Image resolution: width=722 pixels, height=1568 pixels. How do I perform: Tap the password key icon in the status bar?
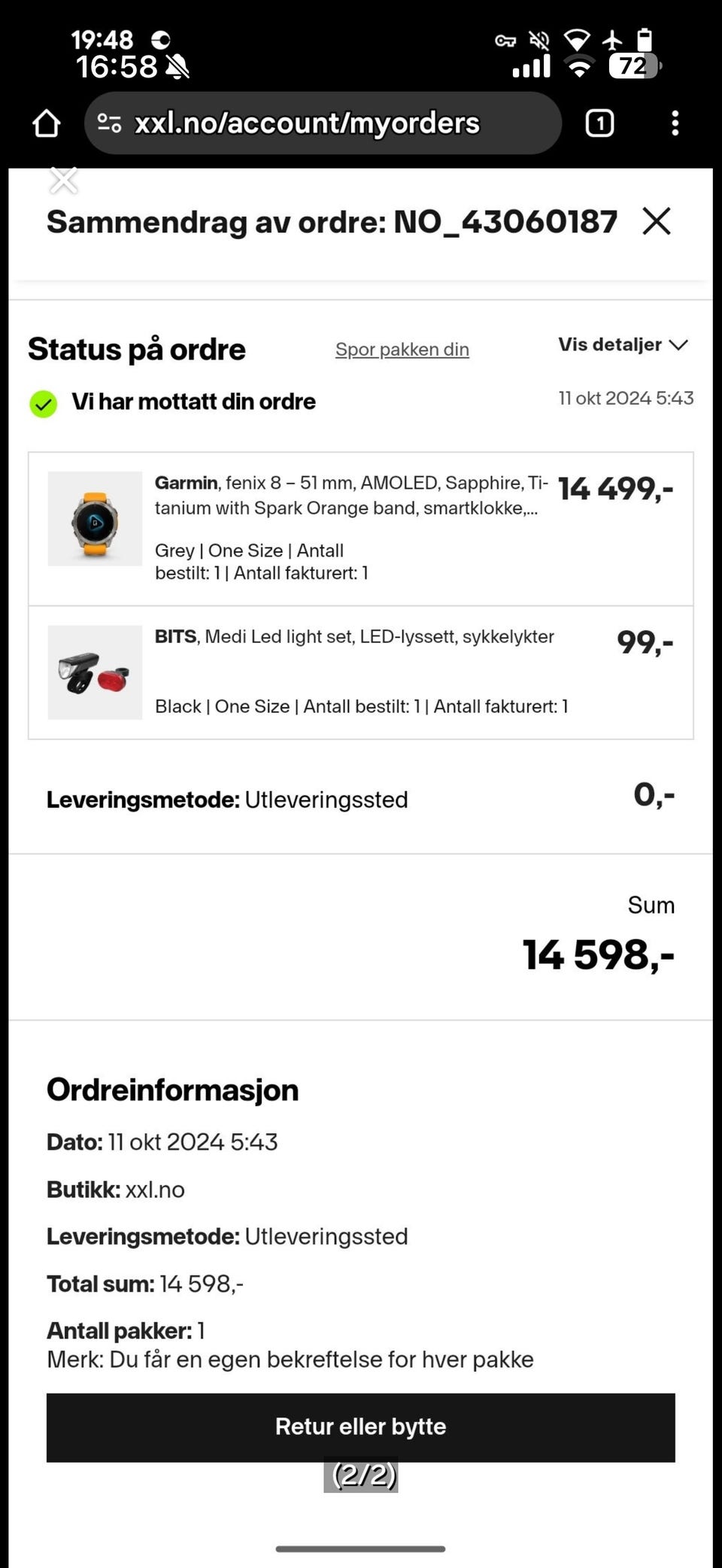pos(505,39)
